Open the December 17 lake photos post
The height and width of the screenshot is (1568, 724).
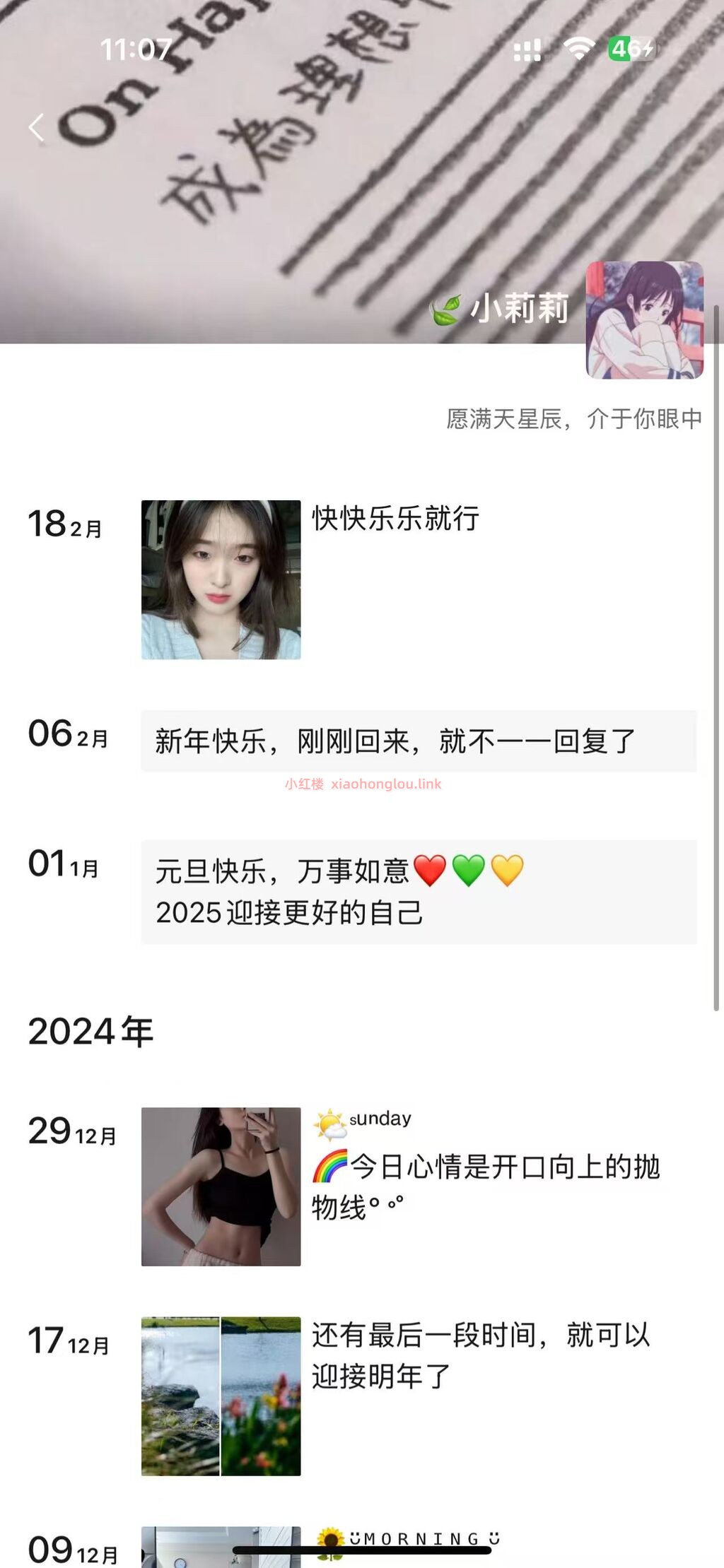221,1396
